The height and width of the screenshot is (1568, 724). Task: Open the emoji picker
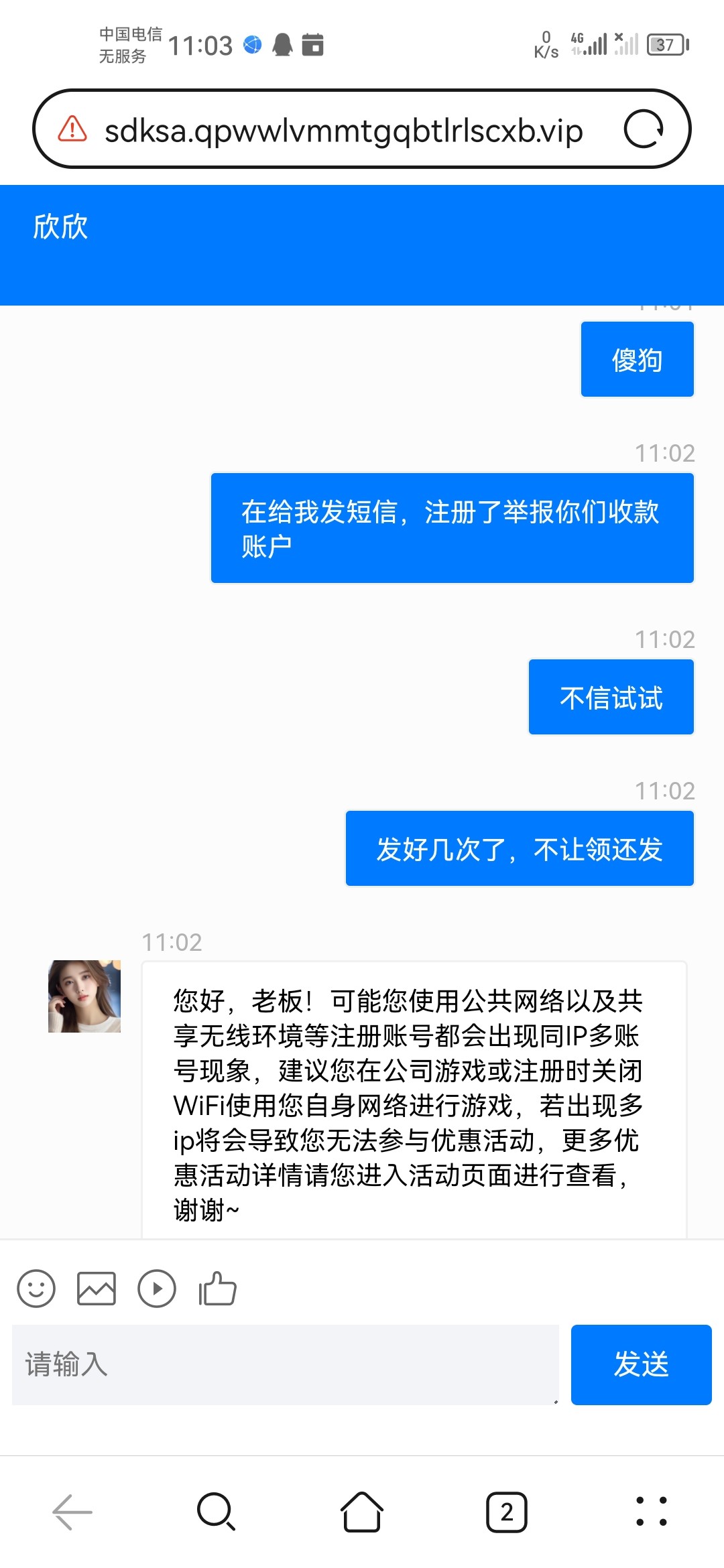(36, 1288)
